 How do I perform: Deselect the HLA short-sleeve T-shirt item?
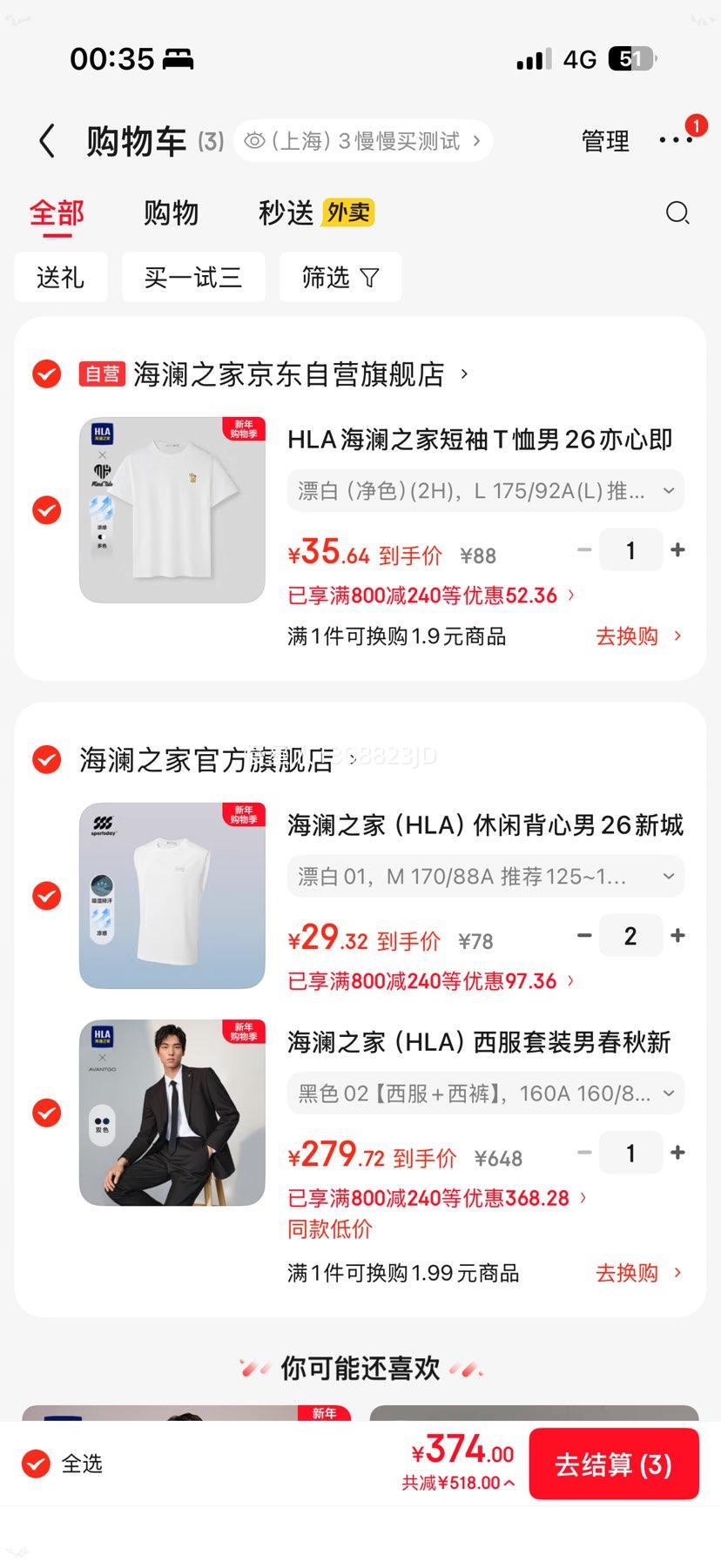pos(46,510)
